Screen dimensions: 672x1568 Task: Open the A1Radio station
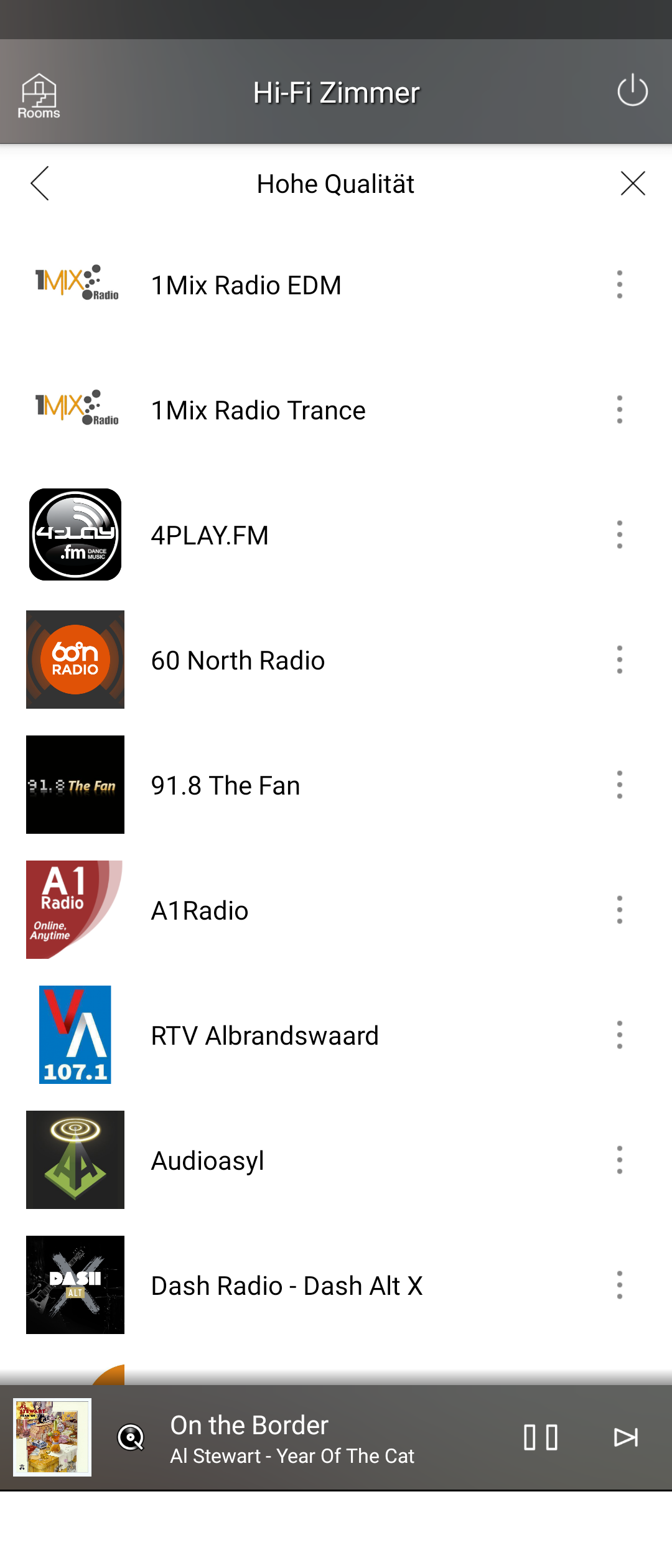click(x=200, y=911)
